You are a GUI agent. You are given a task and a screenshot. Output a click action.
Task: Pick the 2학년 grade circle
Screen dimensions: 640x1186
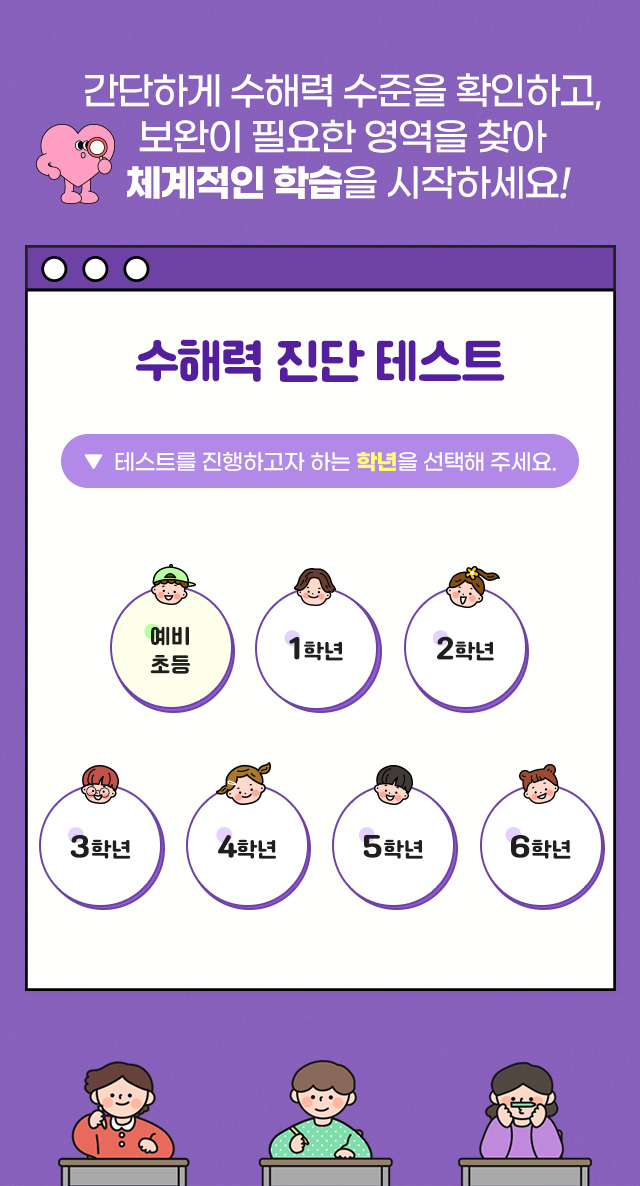tap(465, 649)
